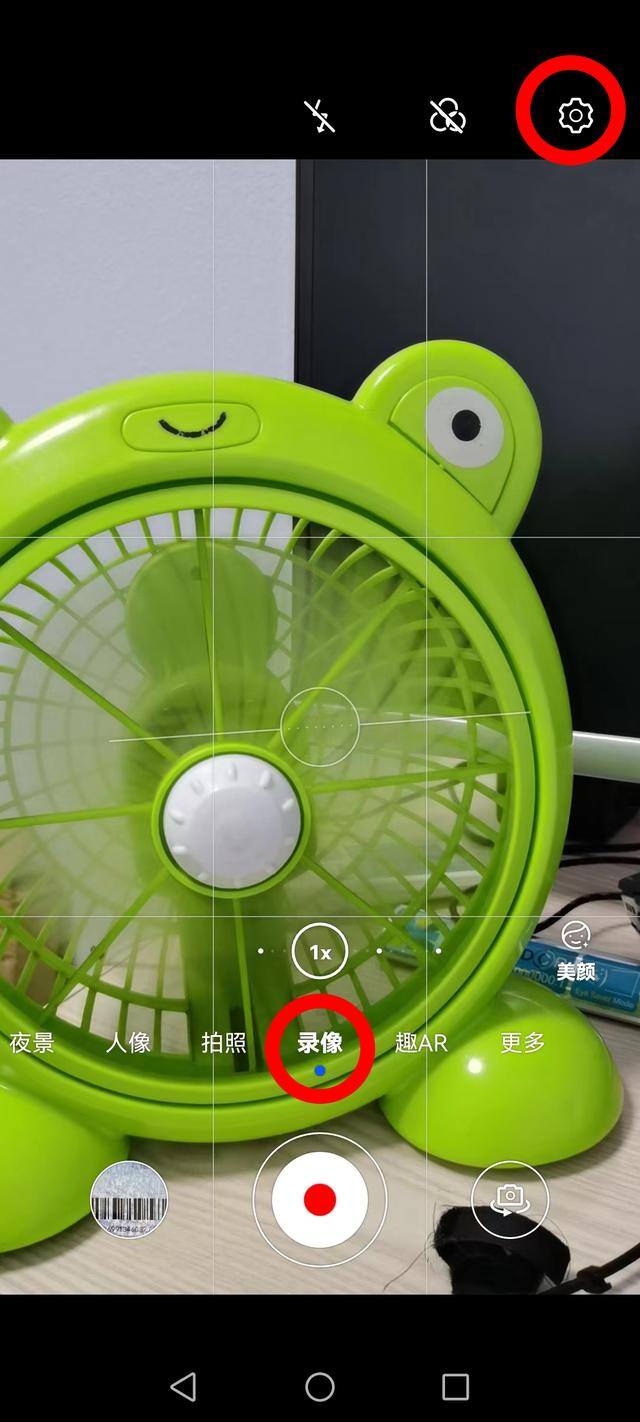The width and height of the screenshot is (640, 1422).
Task: Tap the 1x zoom button
Action: 320,953
